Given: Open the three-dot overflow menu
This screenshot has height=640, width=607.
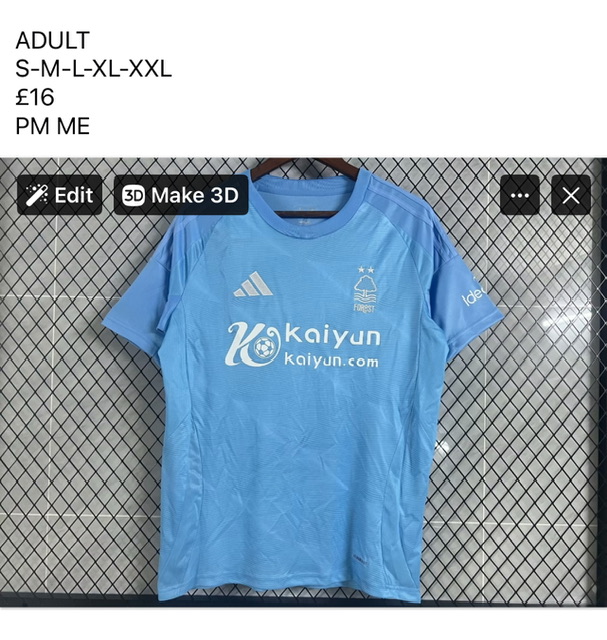Looking at the screenshot, I should click(520, 195).
